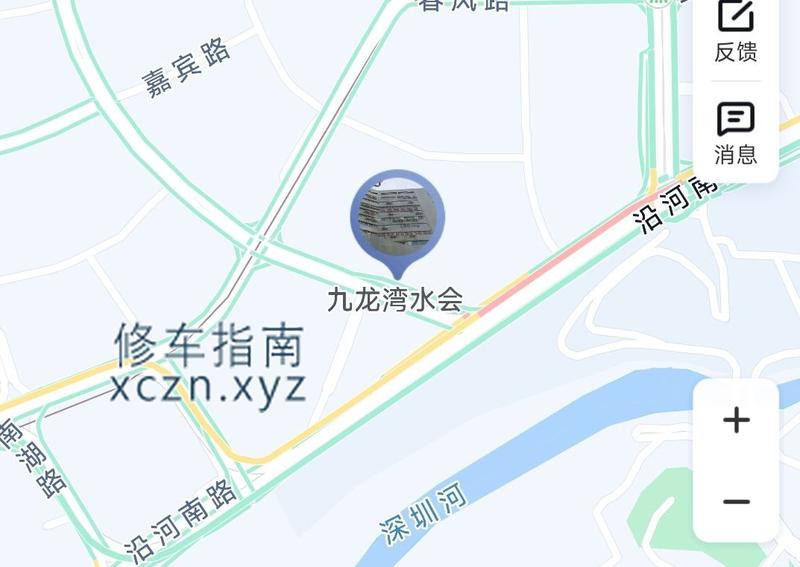Zoom in with the plus button

pos(736,420)
